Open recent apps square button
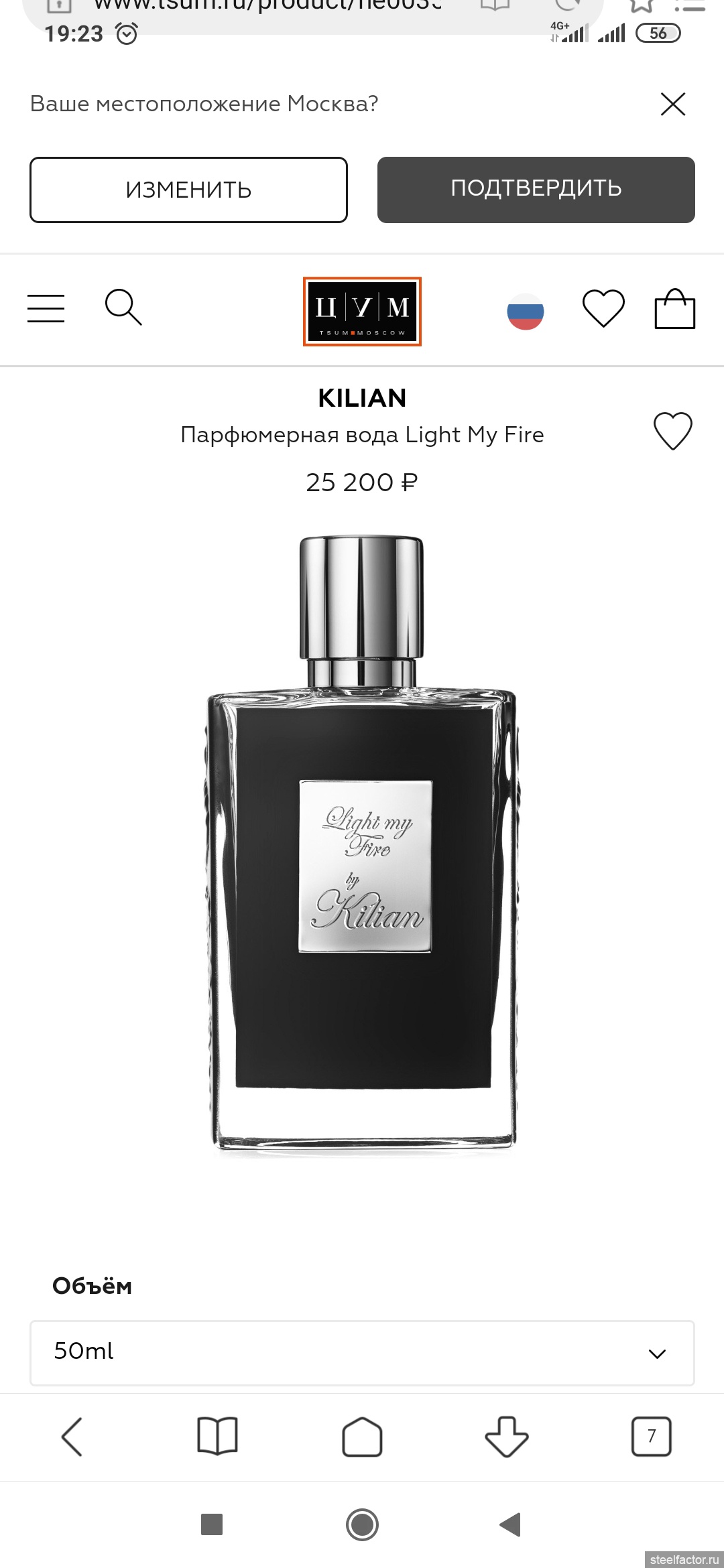Viewport: 724px width, 1568px height. [x=212, y=1525]
